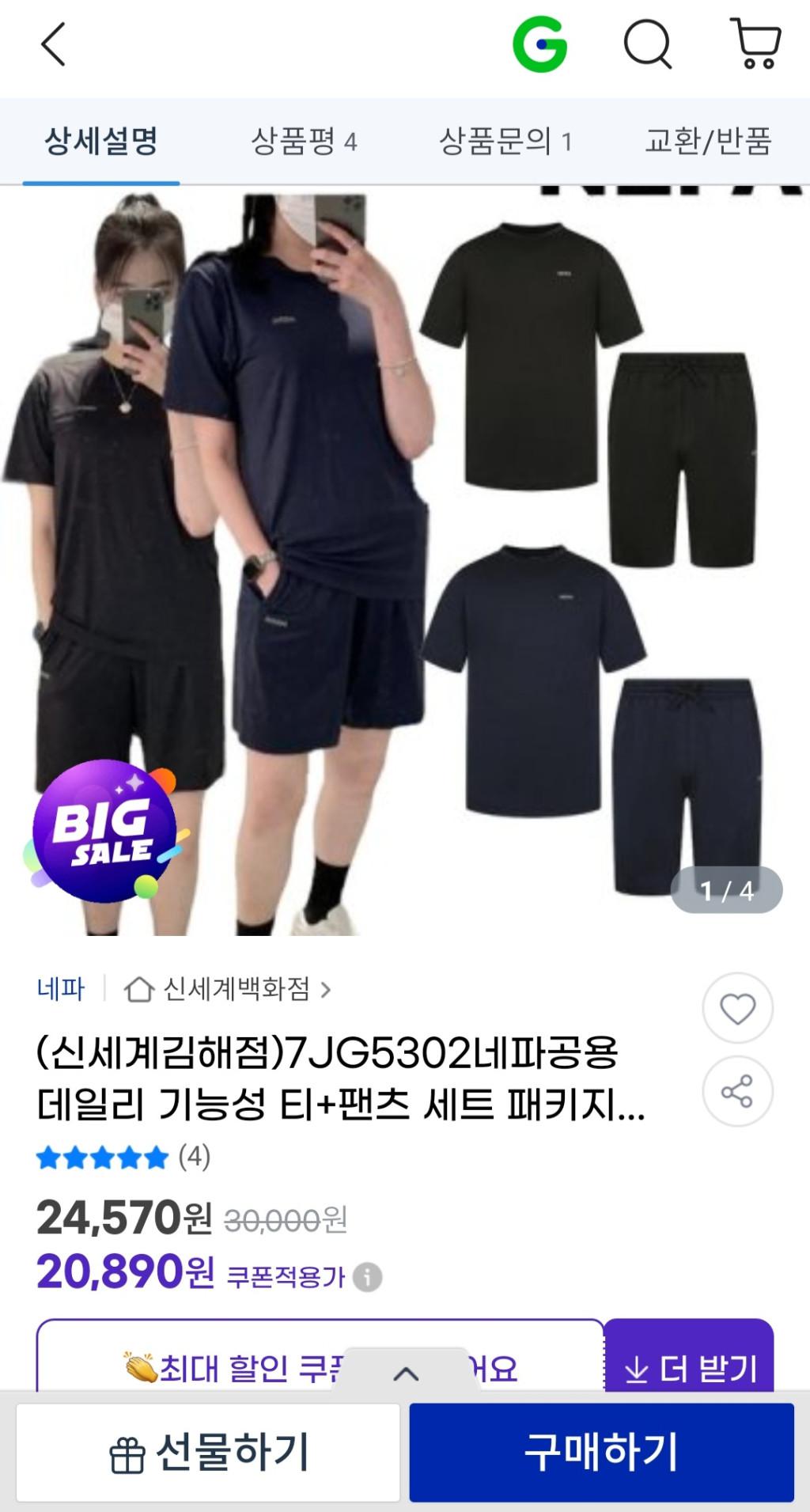Image resolution: width=810 pixels, height=1512 pixels.
Task: Tap 구매하기 to buy now
Action: (601, 1453)
